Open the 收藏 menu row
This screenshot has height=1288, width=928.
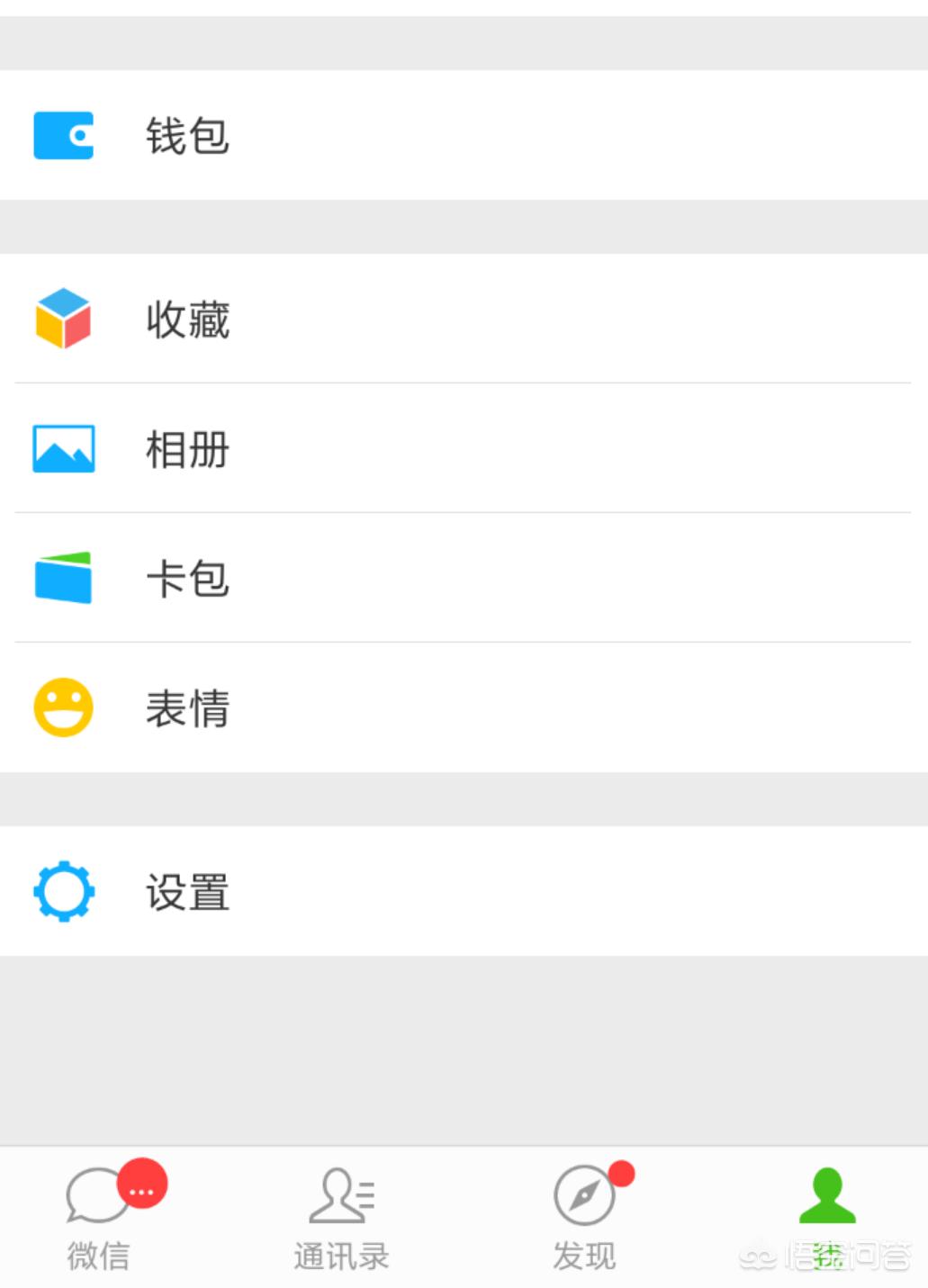pyautogui.click(x=360, y=317)
